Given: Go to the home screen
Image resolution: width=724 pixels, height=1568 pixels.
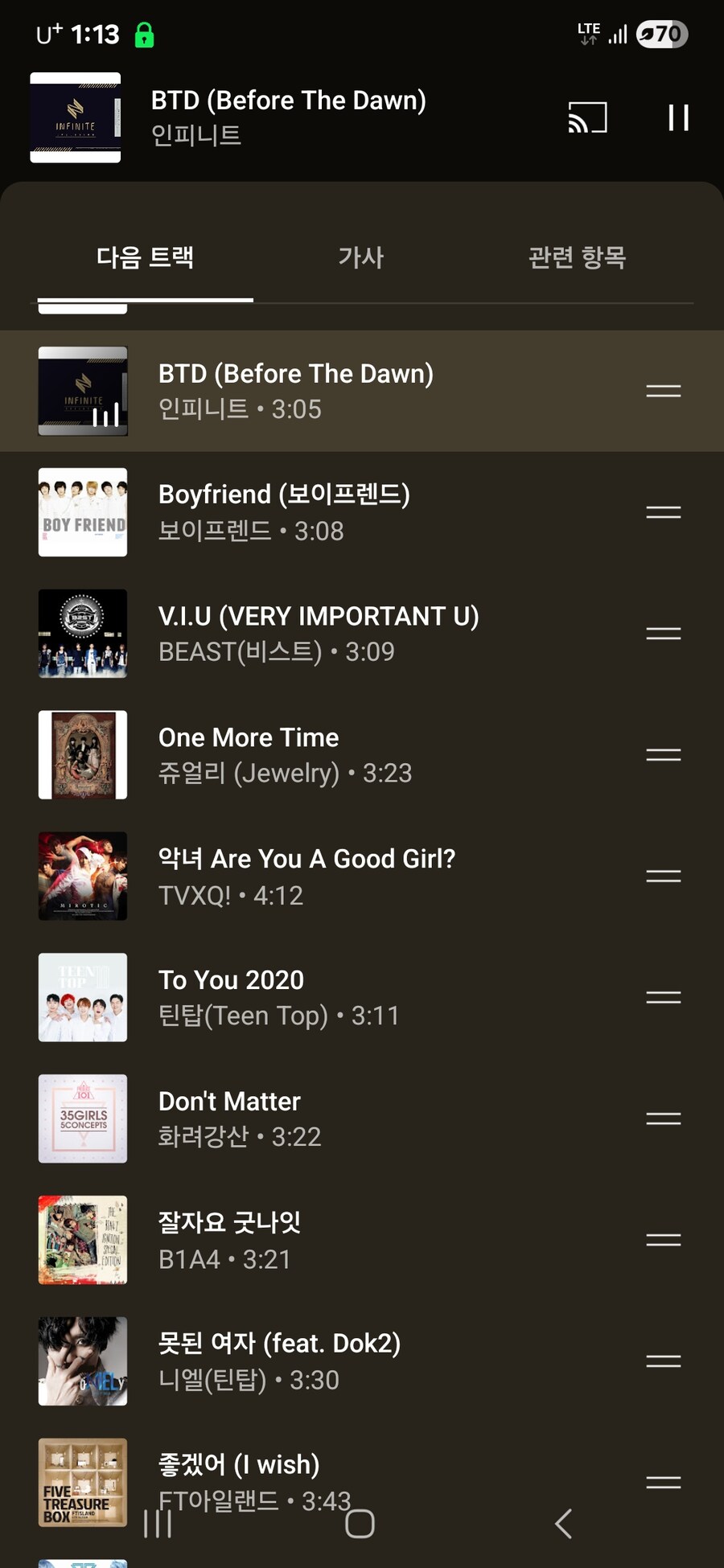Looking at the screenshot, I should point(360,1523).
